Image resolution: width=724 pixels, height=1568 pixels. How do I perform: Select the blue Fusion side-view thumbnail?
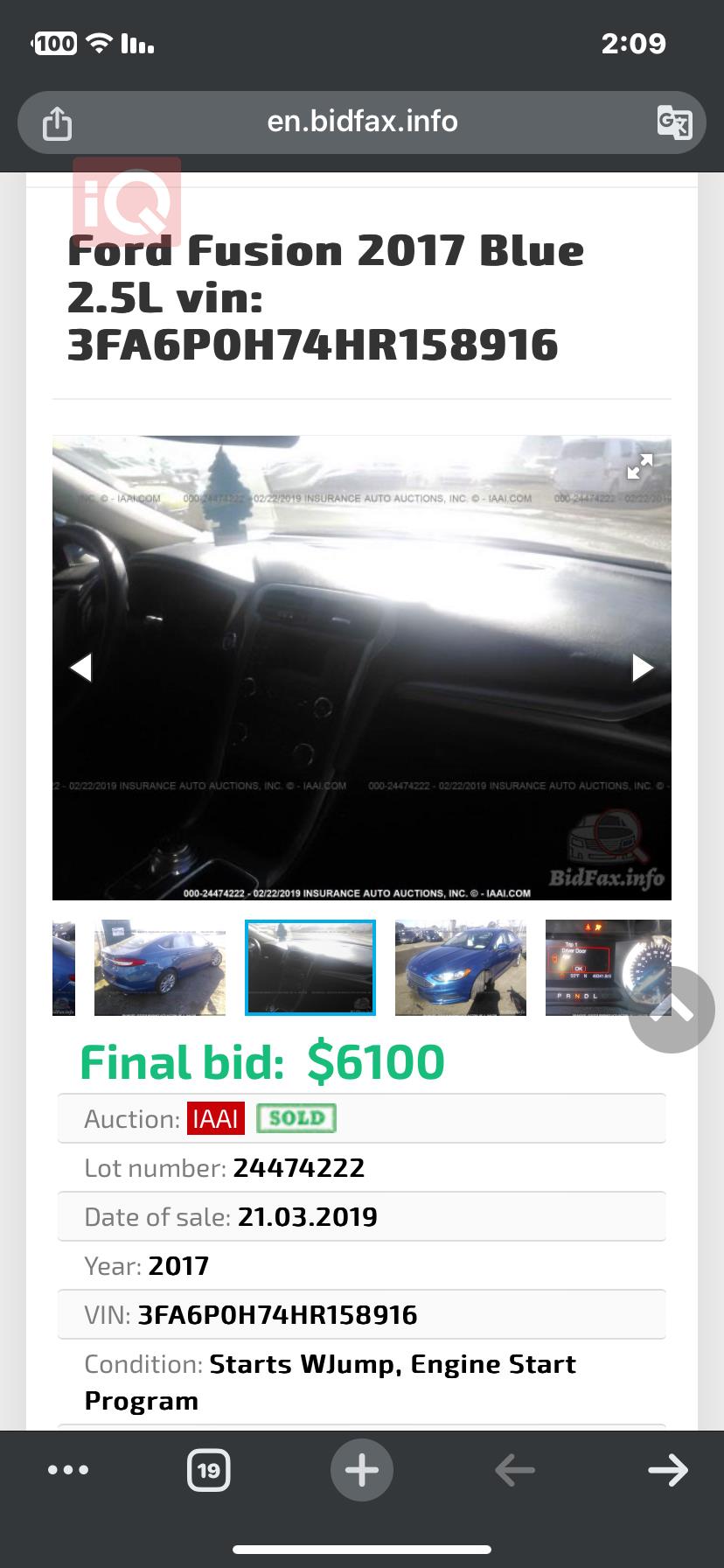tap(159, 967)
